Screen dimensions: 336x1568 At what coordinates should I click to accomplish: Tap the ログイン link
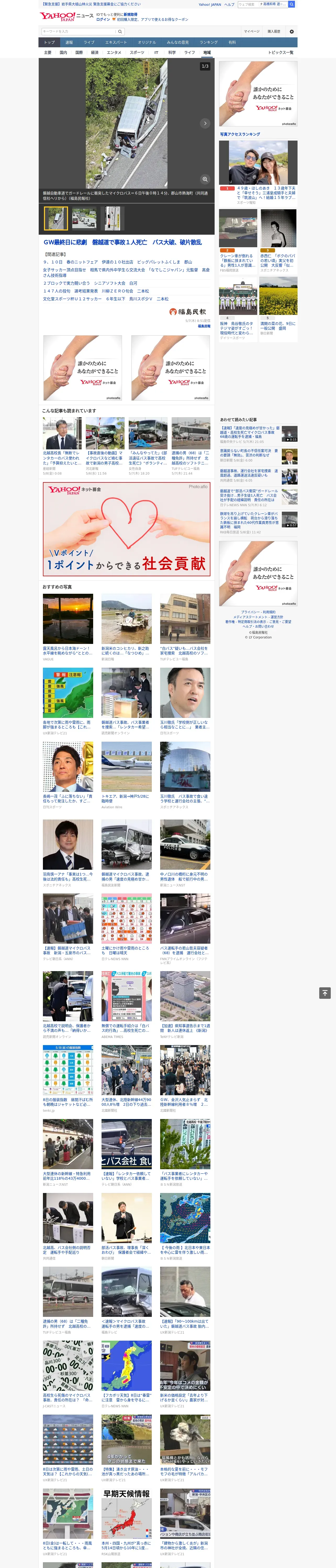103,20
